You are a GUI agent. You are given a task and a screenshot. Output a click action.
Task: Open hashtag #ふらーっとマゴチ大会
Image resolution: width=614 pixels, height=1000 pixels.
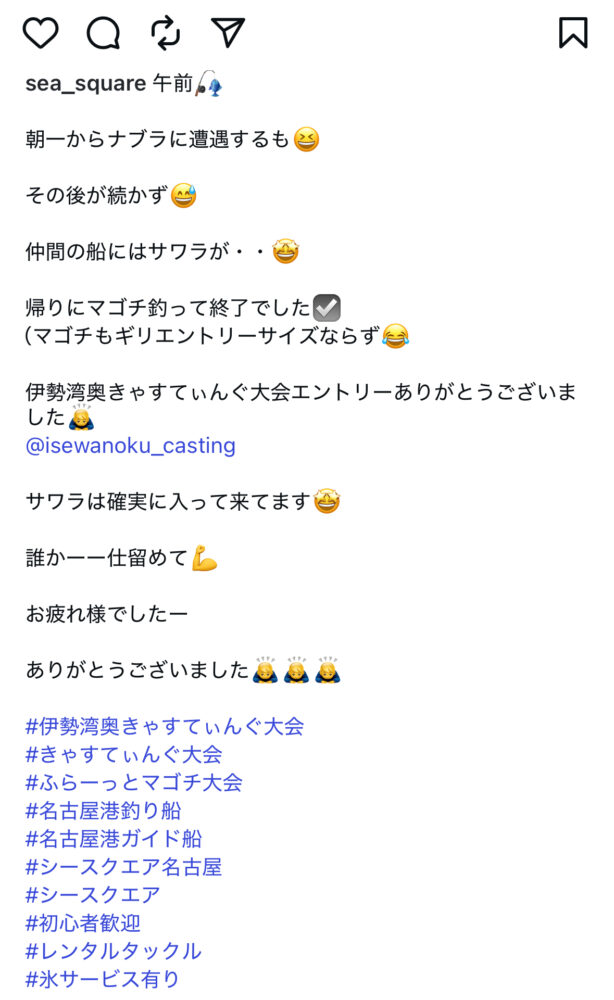pyautogui.click(x=134, y=782)
